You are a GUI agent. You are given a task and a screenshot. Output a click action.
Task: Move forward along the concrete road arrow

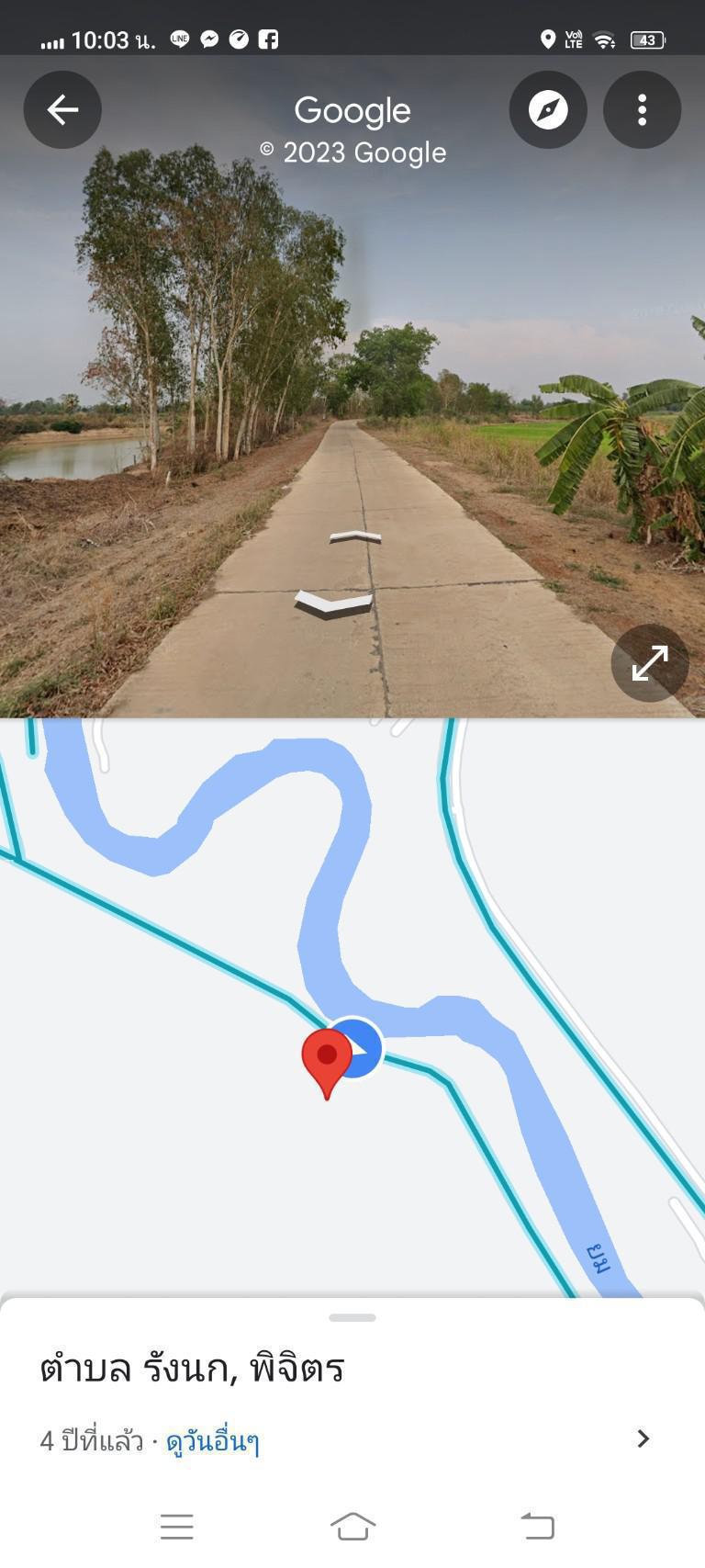coord(355,537)
